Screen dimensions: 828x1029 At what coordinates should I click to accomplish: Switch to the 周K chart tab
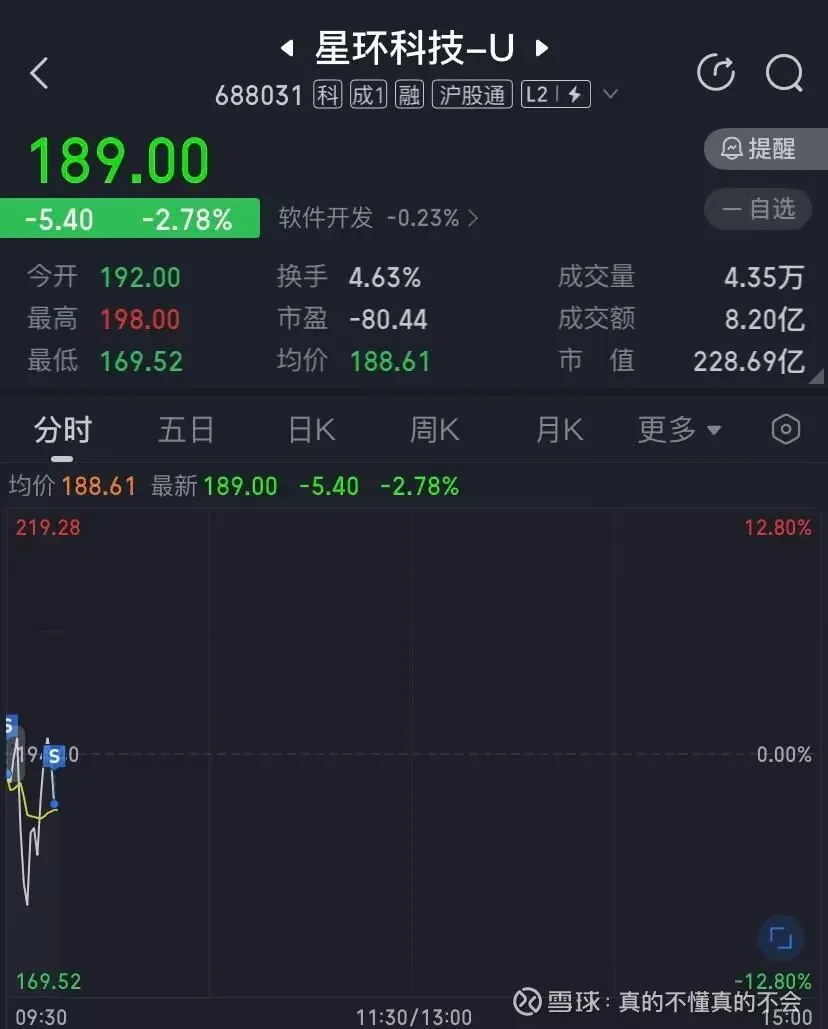click(434, 430)
